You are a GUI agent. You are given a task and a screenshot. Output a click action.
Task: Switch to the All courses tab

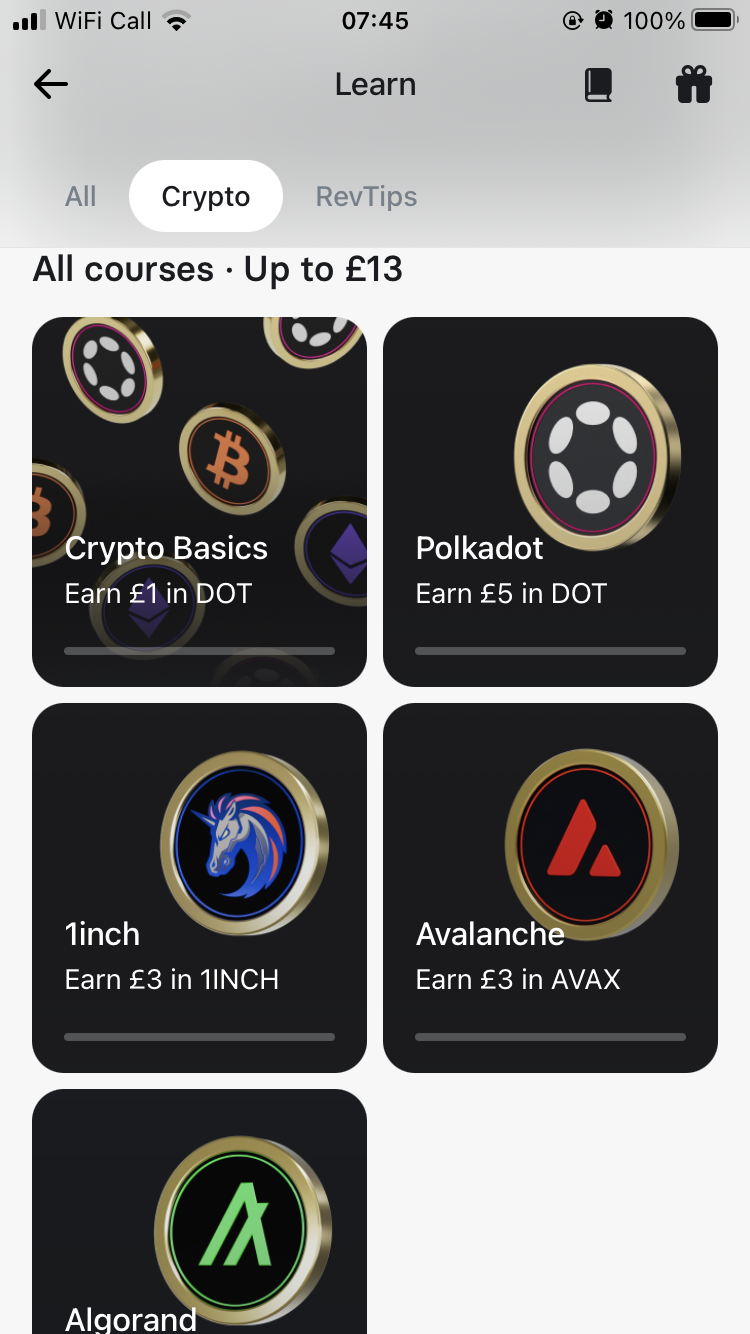pos(80,196)
